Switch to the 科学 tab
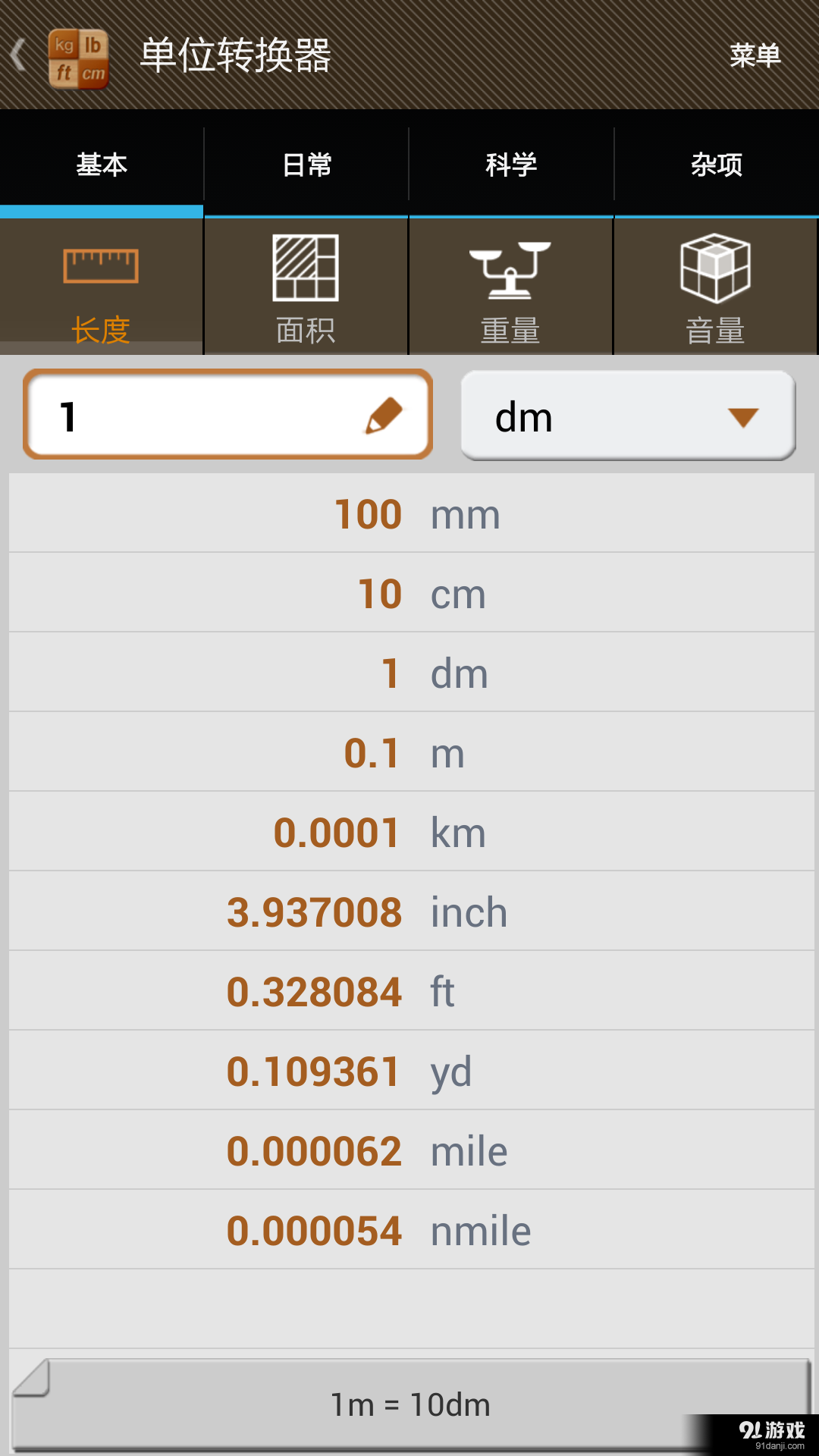Viewport: 819px width, 1456px height. (511, 165)
